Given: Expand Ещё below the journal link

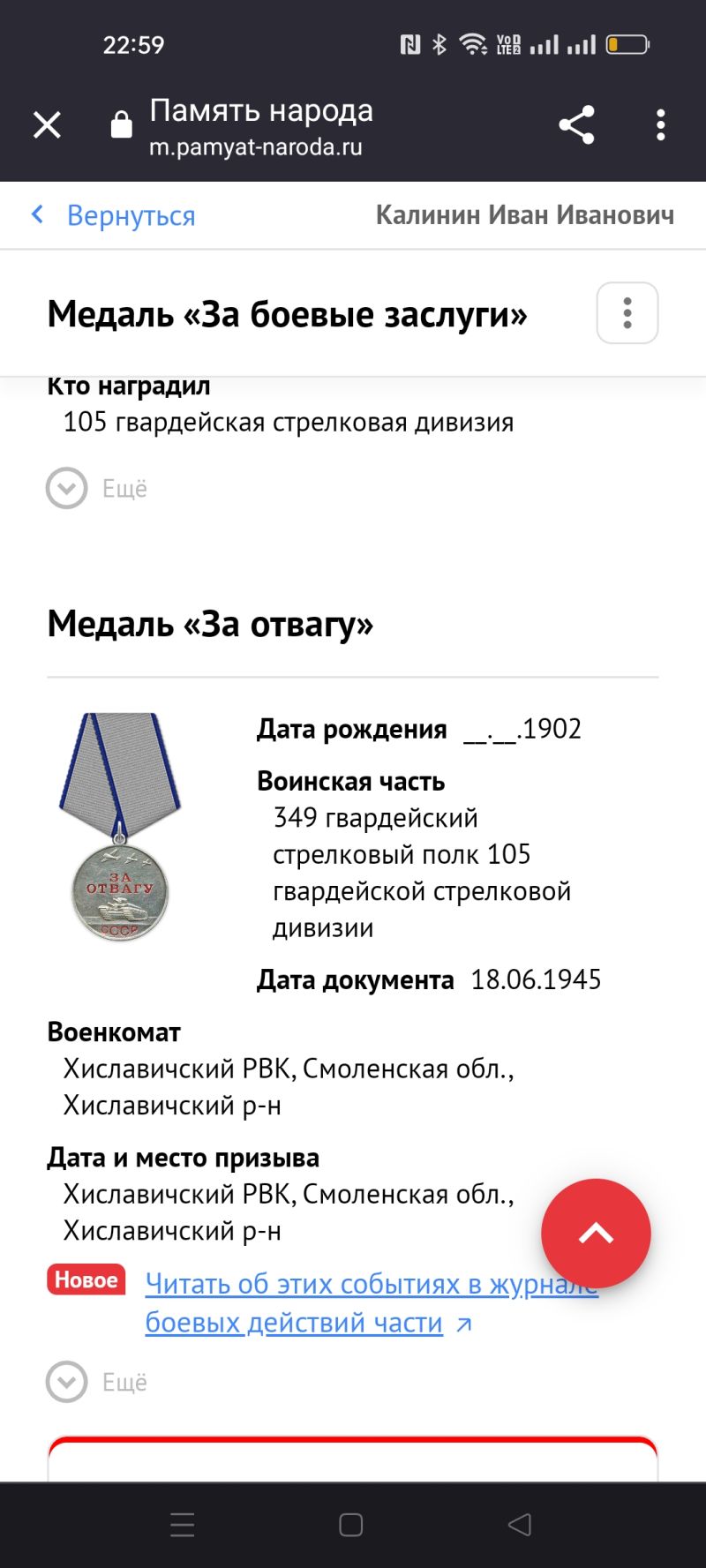Looking at the screenshot, I should [97, 1382].
